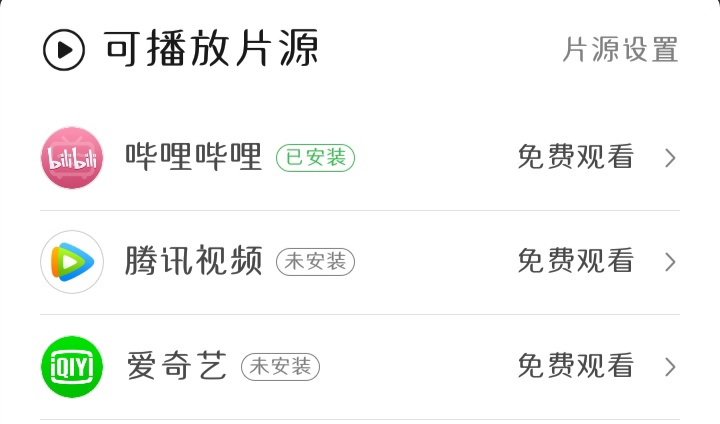
Task: Open the 哔哩哔哩 source row
Action: (360, 158)
